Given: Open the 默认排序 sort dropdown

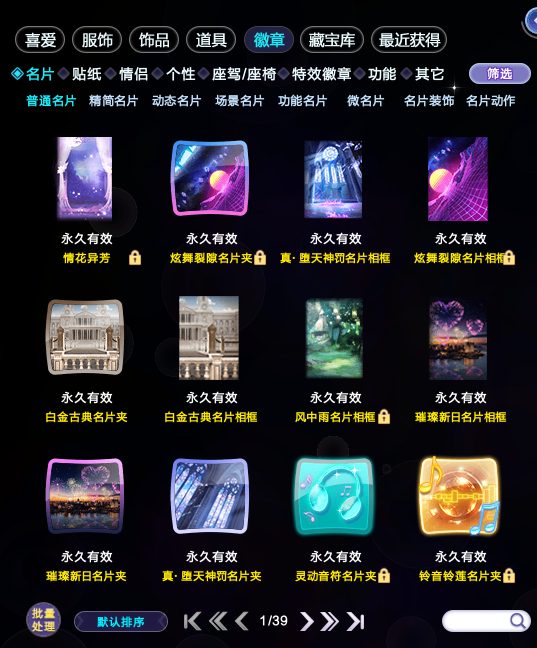Looking at the screenshot, I should coord(121,622).
